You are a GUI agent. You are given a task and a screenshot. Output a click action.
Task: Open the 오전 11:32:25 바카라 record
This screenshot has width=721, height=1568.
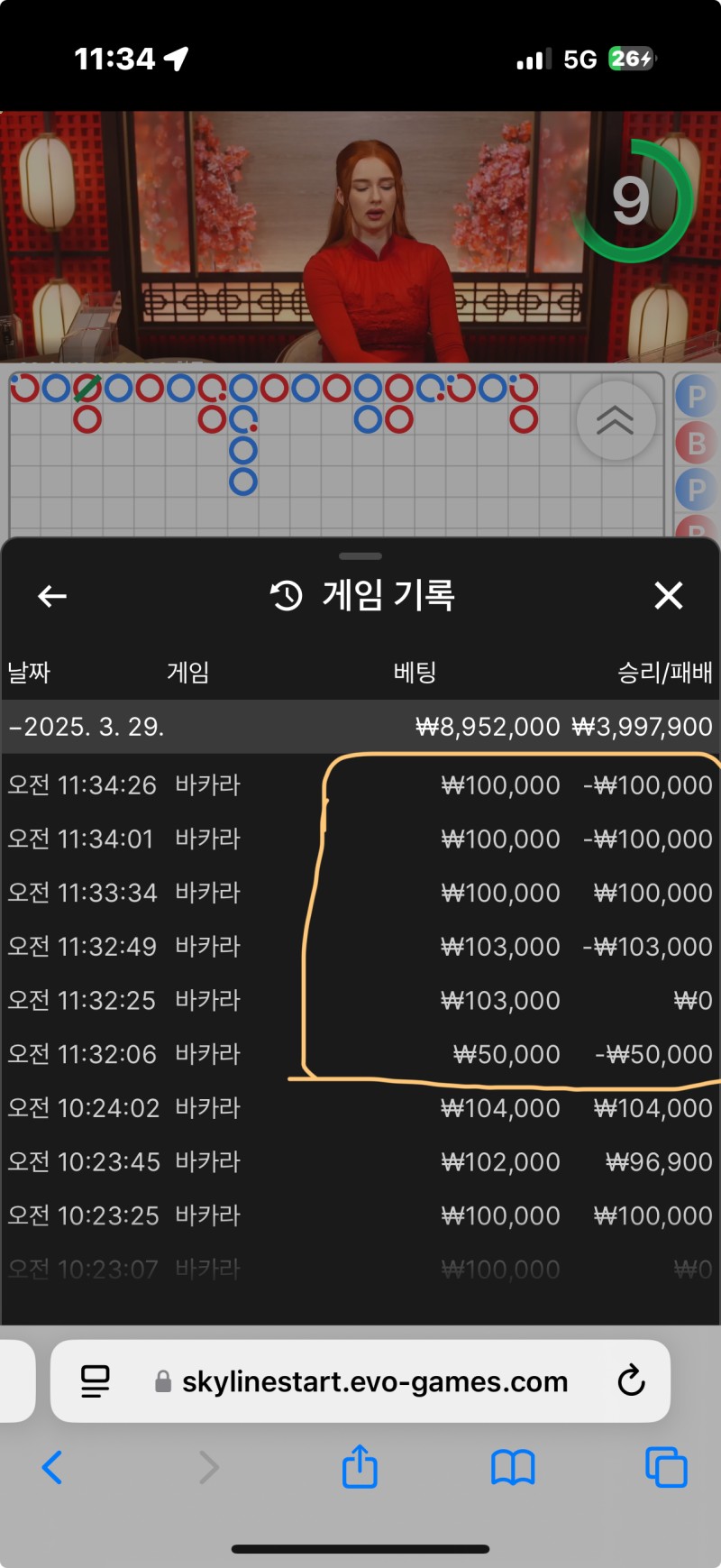(x=360, y=1000)
